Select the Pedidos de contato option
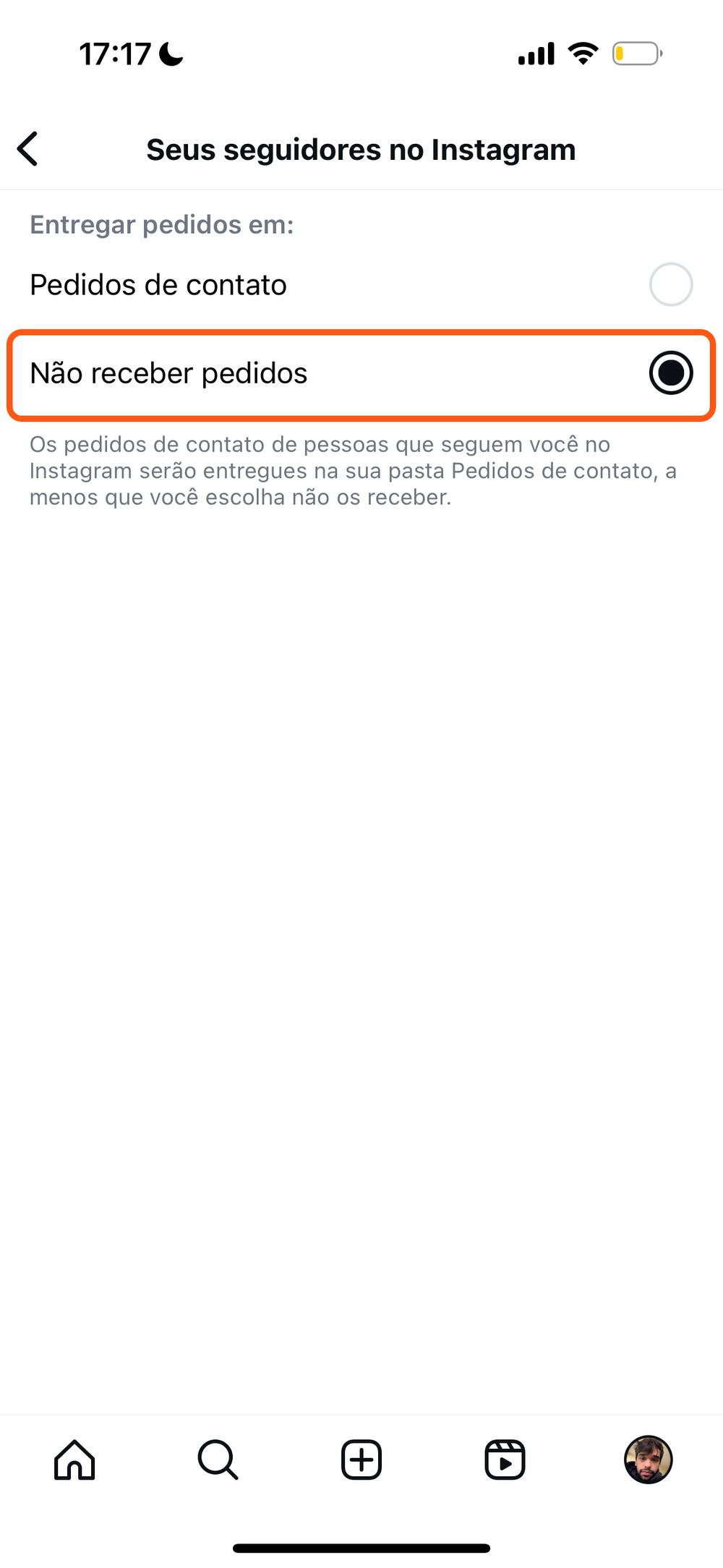This screenshot has width=723, height=1568. (670, 284)
